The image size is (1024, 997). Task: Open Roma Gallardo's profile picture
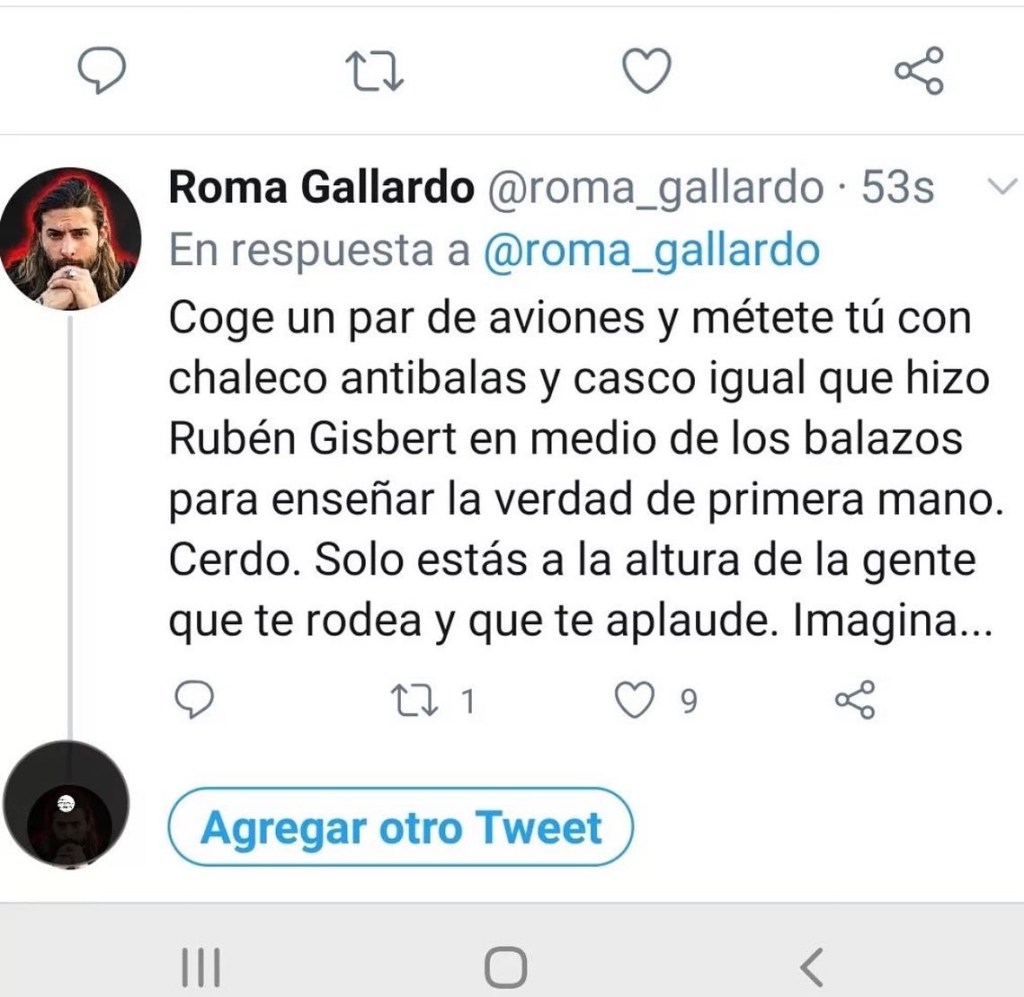(69, 238)
